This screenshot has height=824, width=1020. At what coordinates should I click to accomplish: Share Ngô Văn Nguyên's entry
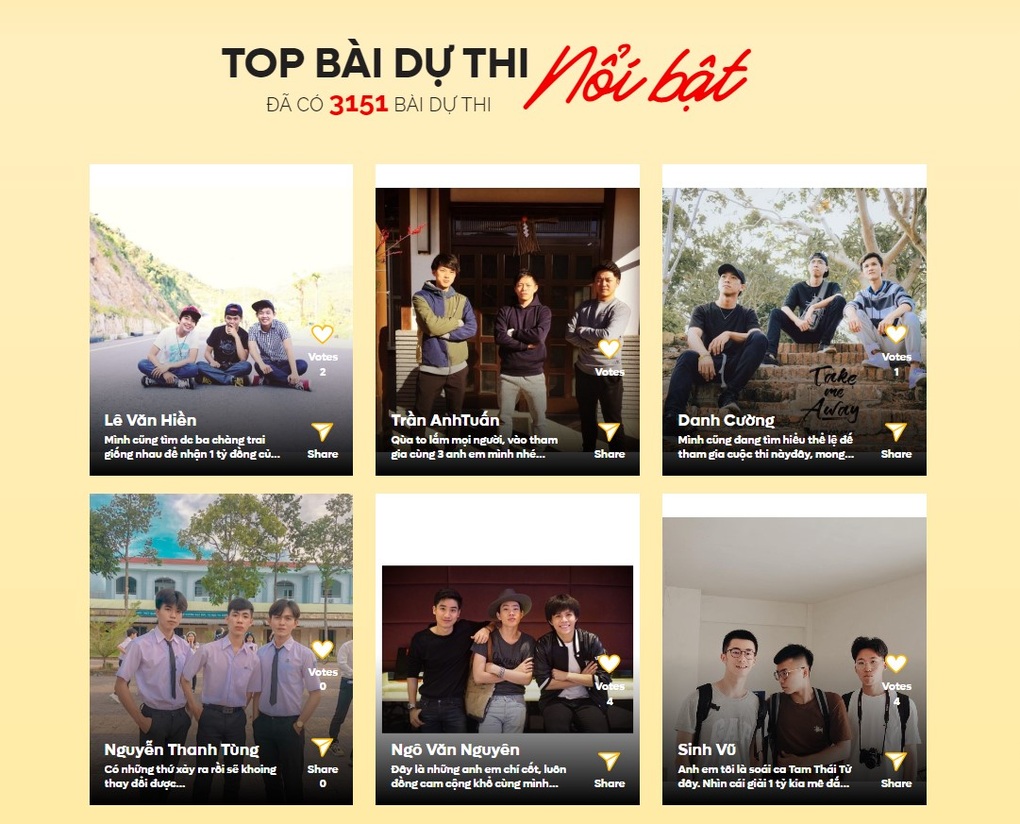(x=609, y=761)
